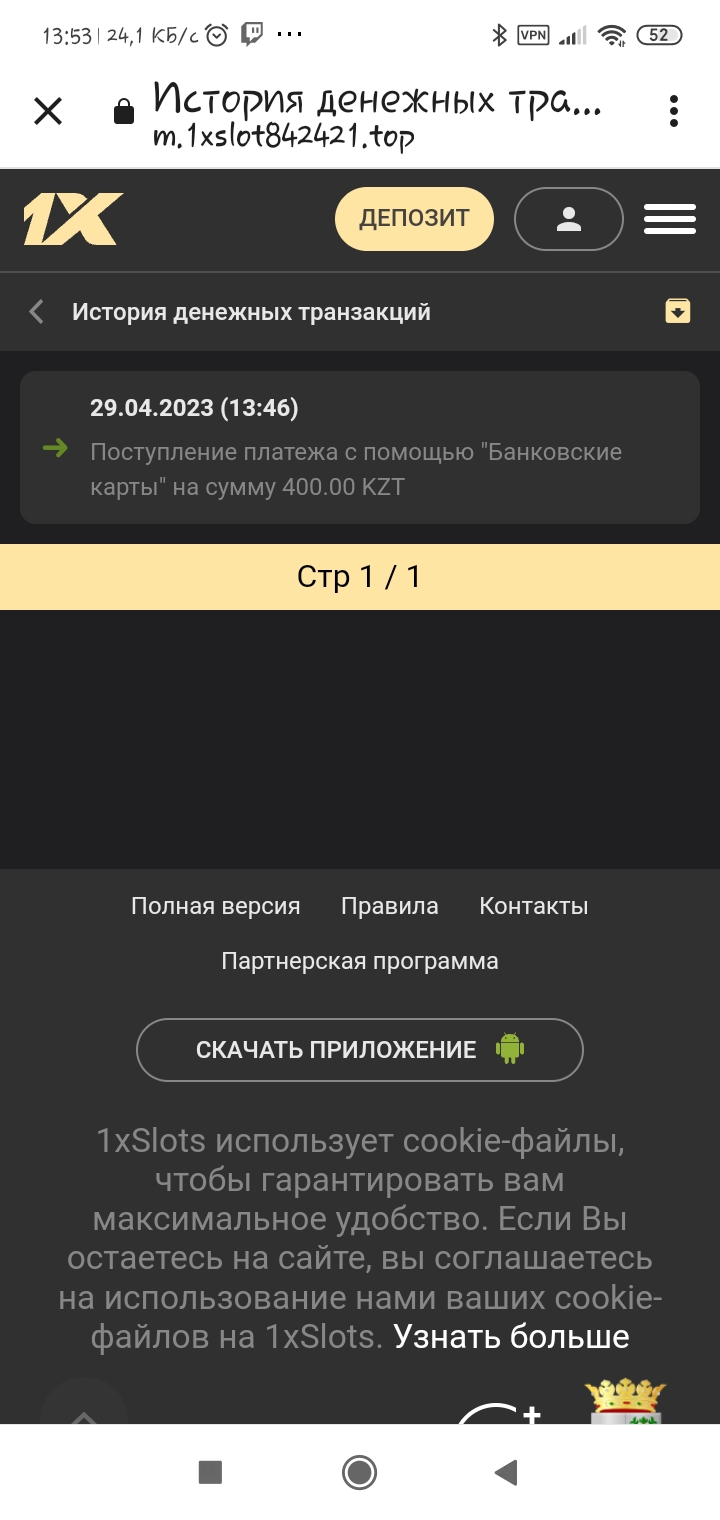Screen dimensions: 720x1520
Task: Tap the system home button
Action: 359,1472
